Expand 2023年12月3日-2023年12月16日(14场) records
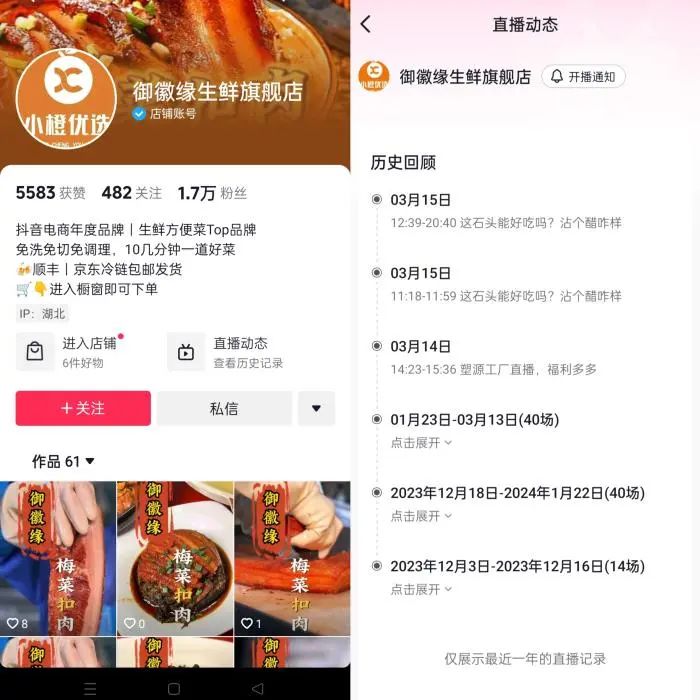Image resolution: width=700 pixels, height=700 pixels. 421,589
